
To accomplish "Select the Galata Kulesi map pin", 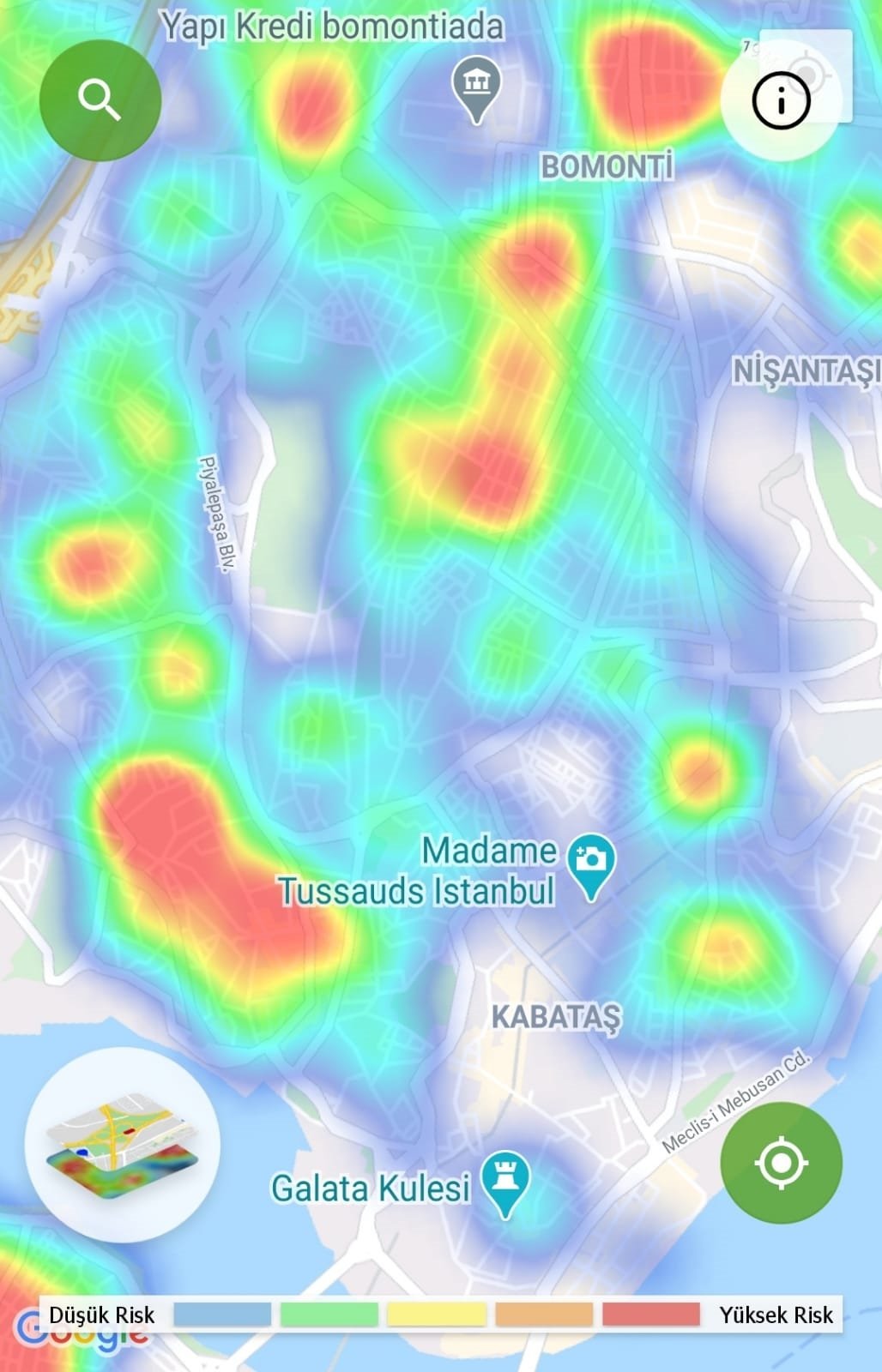I will [x=504, y=1182].
